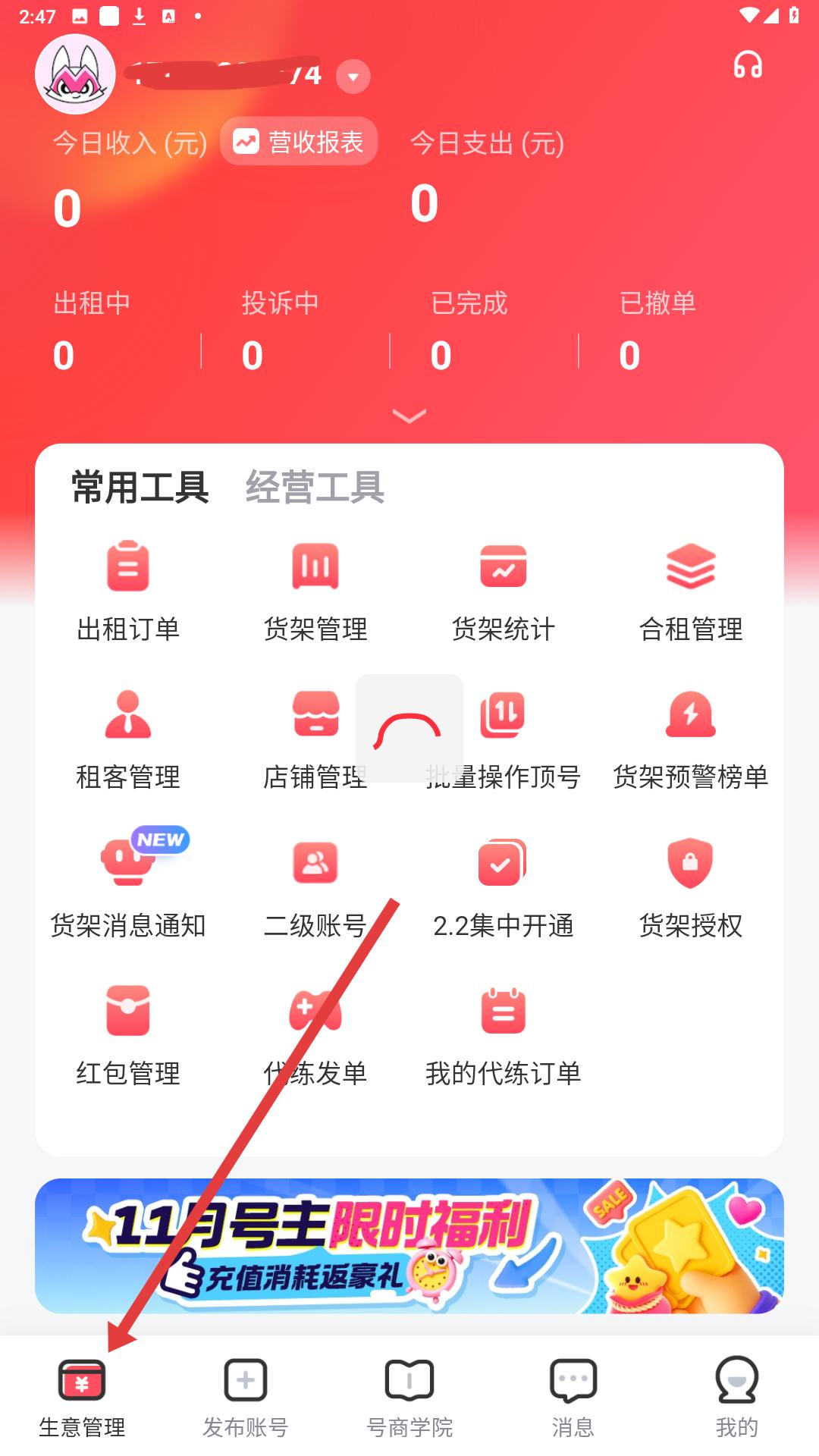
Task: Open the 营收报表 revenue report
Action: tap(299, 142)
